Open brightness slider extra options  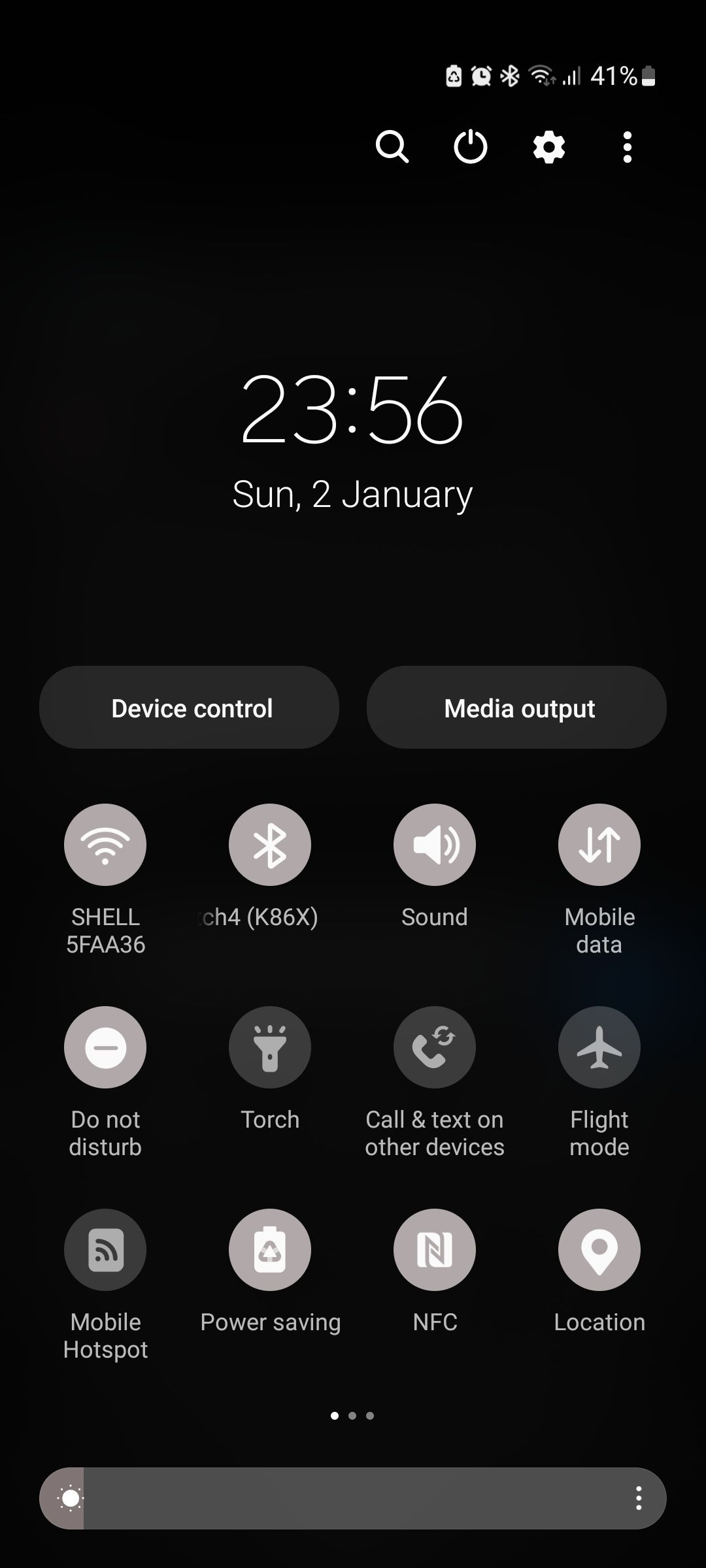tap(639, 1498)
